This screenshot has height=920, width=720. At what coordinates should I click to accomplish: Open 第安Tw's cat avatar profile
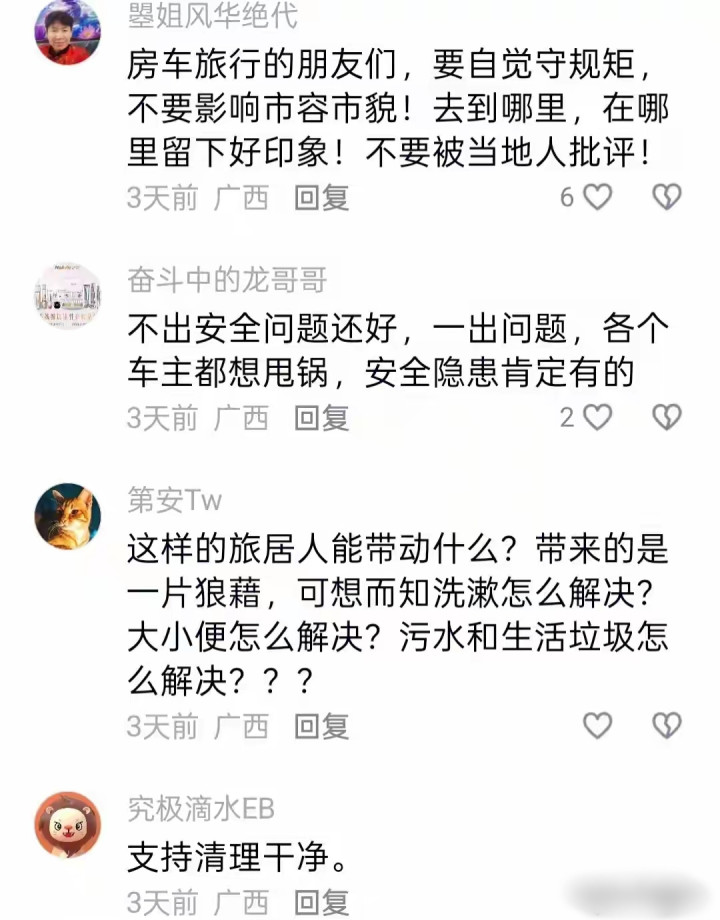pos(68,516)
